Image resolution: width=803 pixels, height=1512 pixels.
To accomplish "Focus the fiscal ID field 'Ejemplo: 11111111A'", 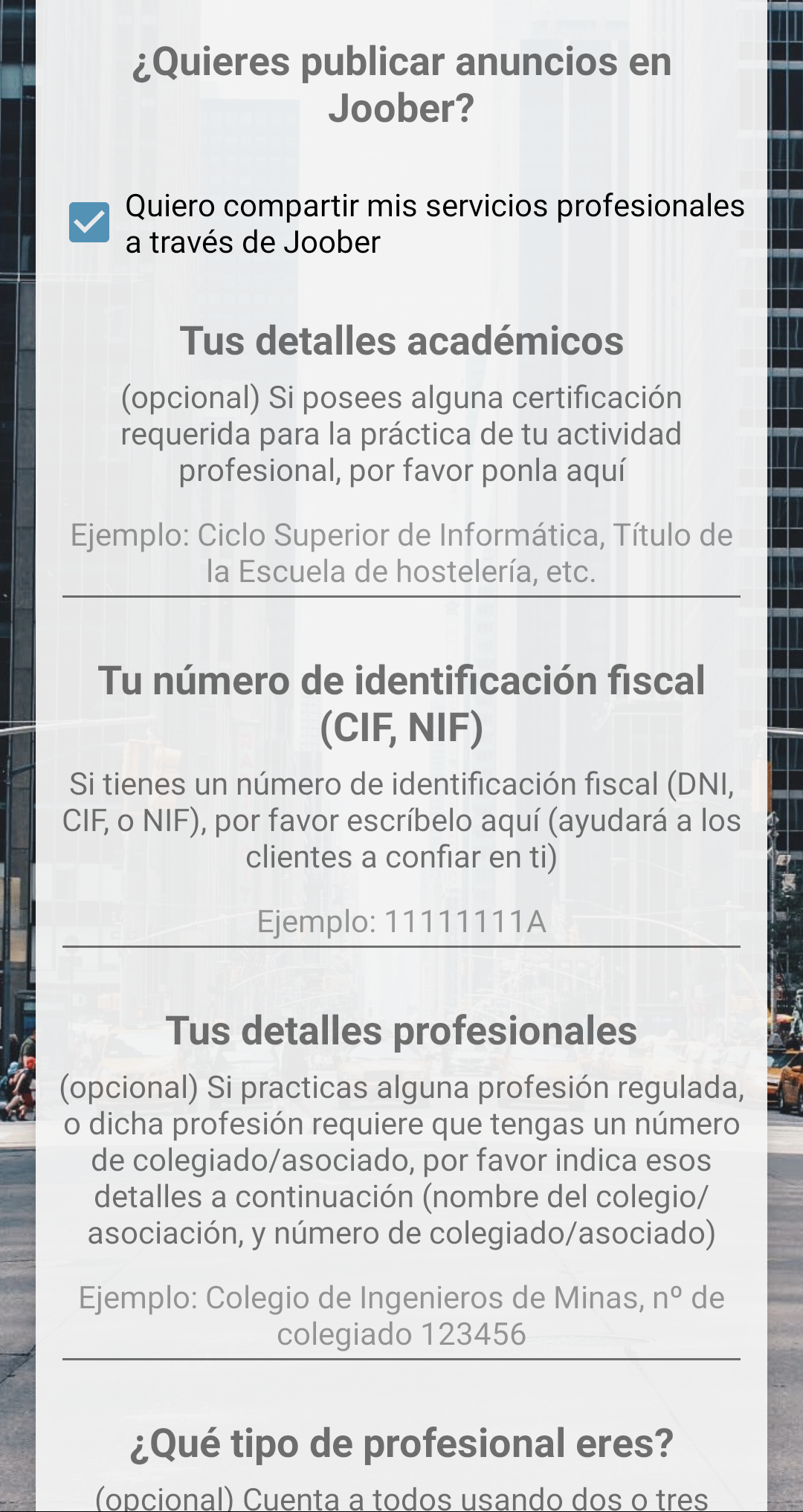I will coord(401,923).
